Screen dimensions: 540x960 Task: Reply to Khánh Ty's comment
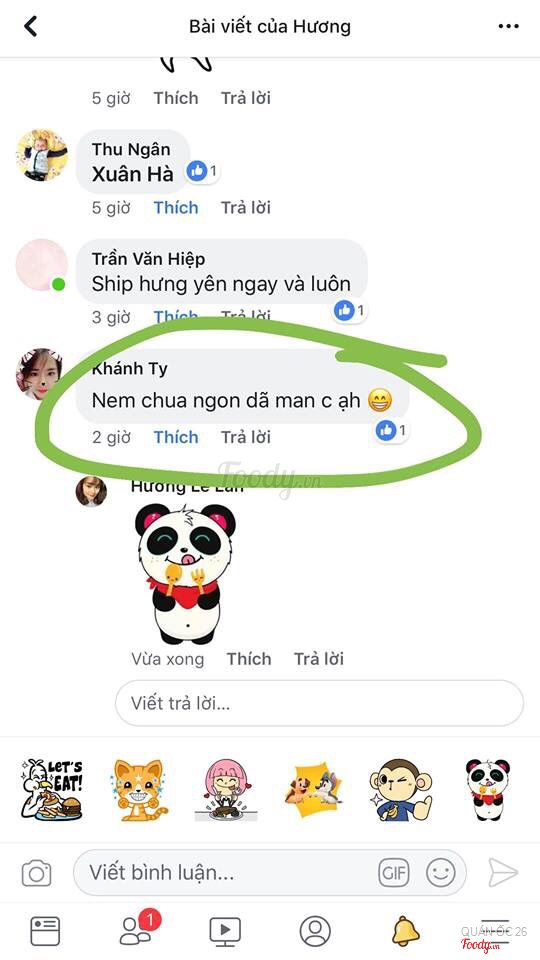click(246, 437)
